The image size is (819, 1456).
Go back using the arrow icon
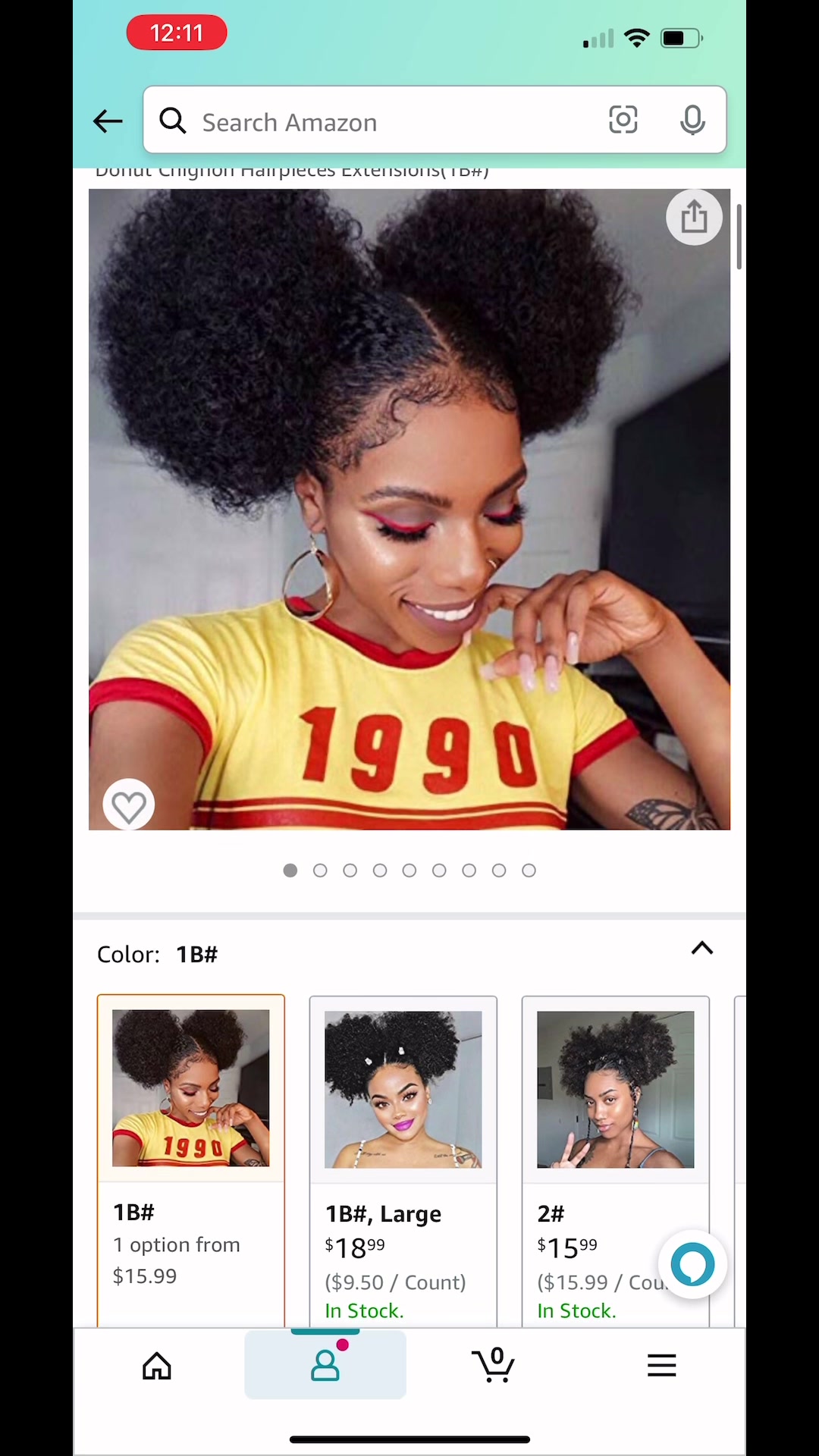coord(108,121)
